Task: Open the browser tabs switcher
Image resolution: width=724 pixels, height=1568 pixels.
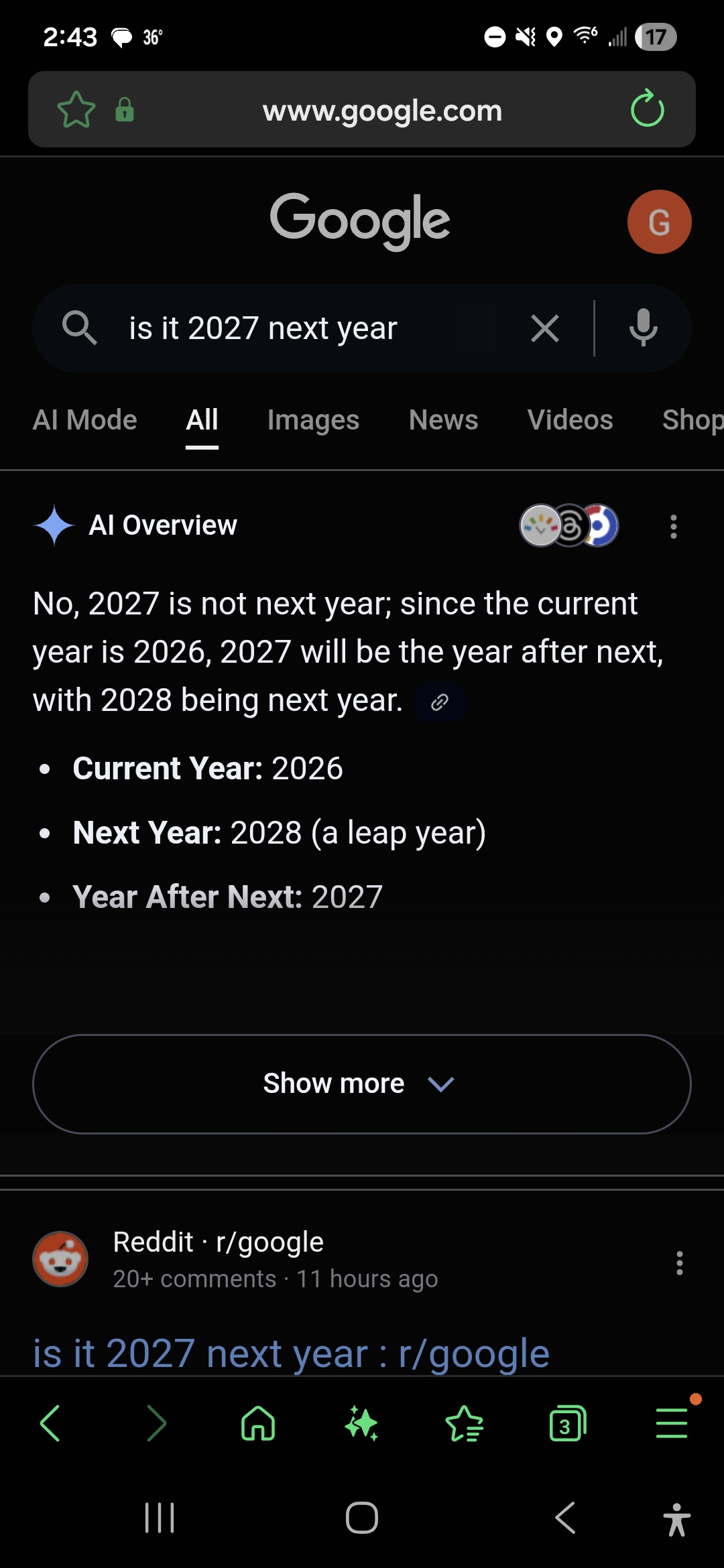Action: (567, 1423)
